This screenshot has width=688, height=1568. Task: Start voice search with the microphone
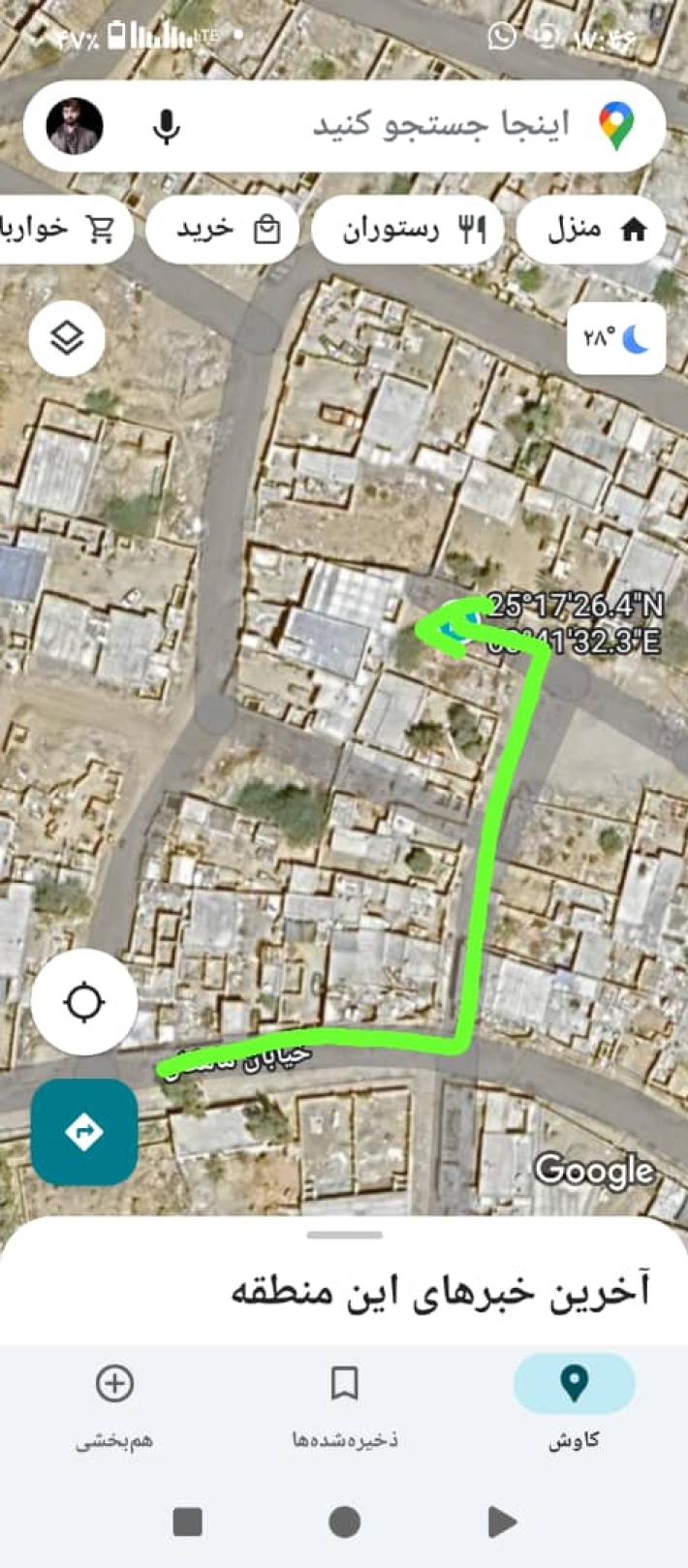click(x=167, y=127)
